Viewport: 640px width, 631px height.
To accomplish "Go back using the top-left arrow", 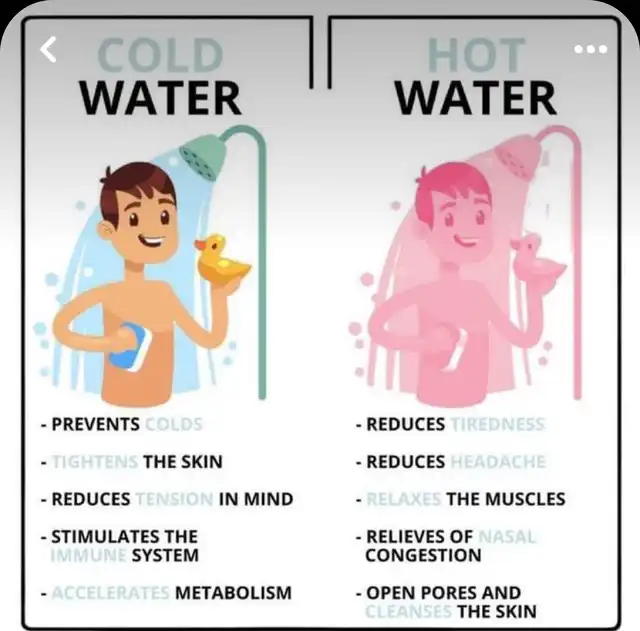I will tap(46, 48).
